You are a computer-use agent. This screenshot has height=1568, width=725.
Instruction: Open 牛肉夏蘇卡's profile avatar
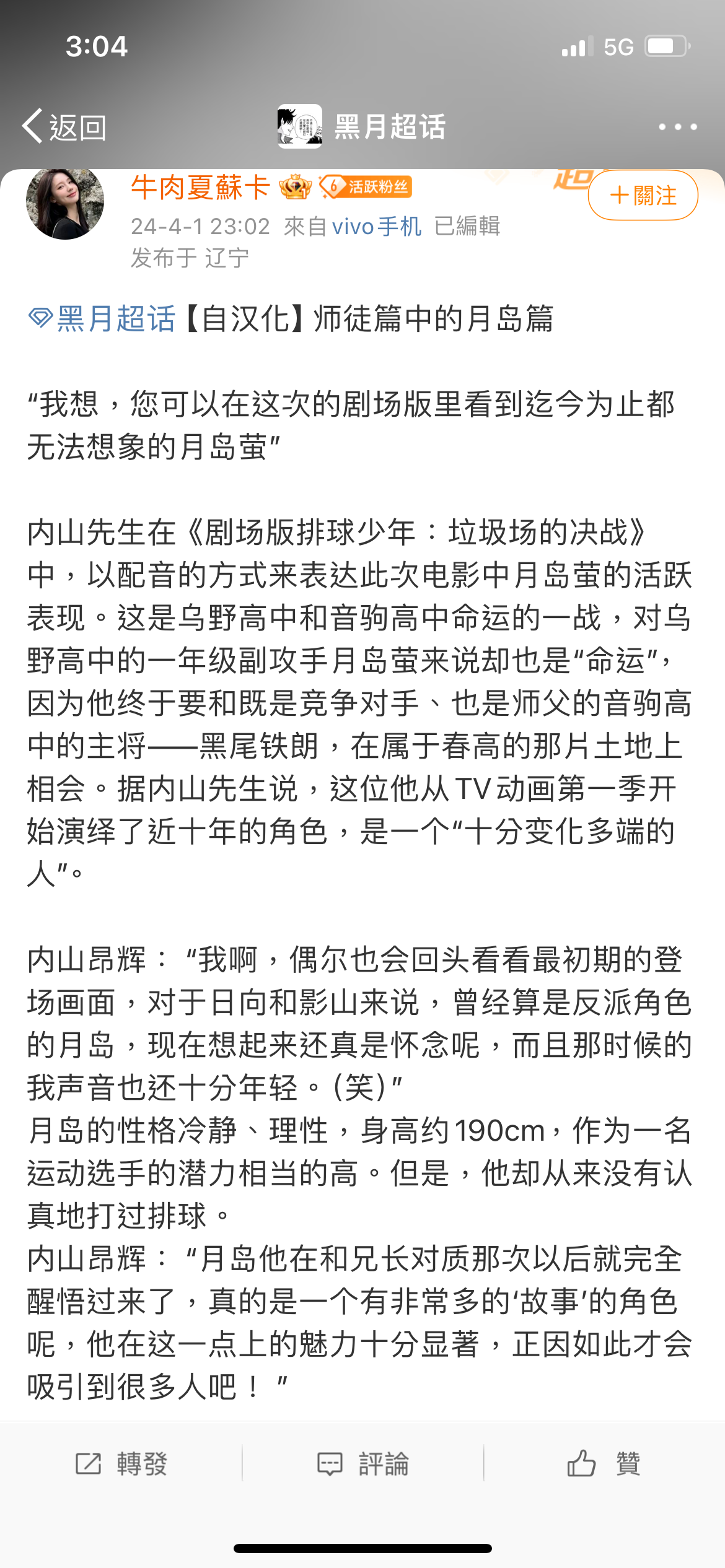click(x=65, y=203)
